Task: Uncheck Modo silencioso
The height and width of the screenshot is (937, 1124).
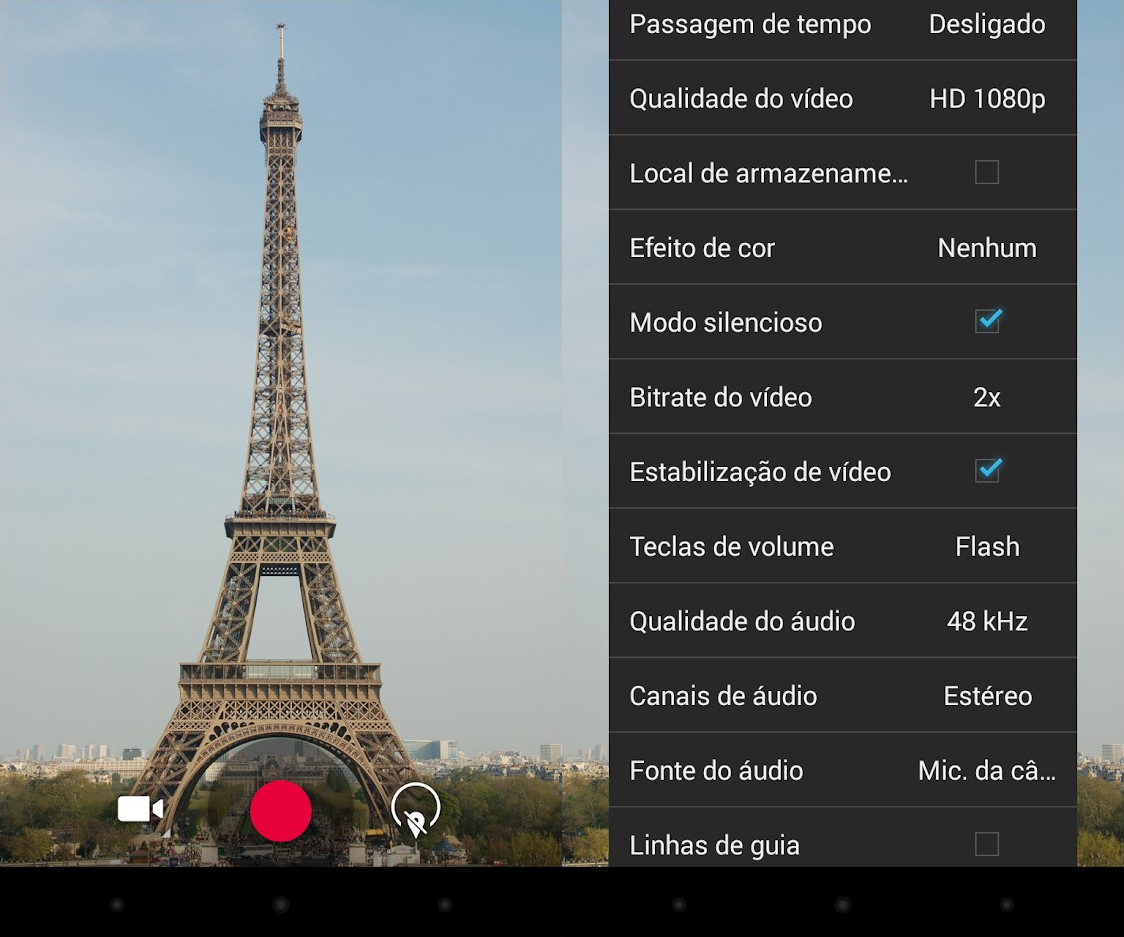Action: pyautogui.click(x=987, y=321)
